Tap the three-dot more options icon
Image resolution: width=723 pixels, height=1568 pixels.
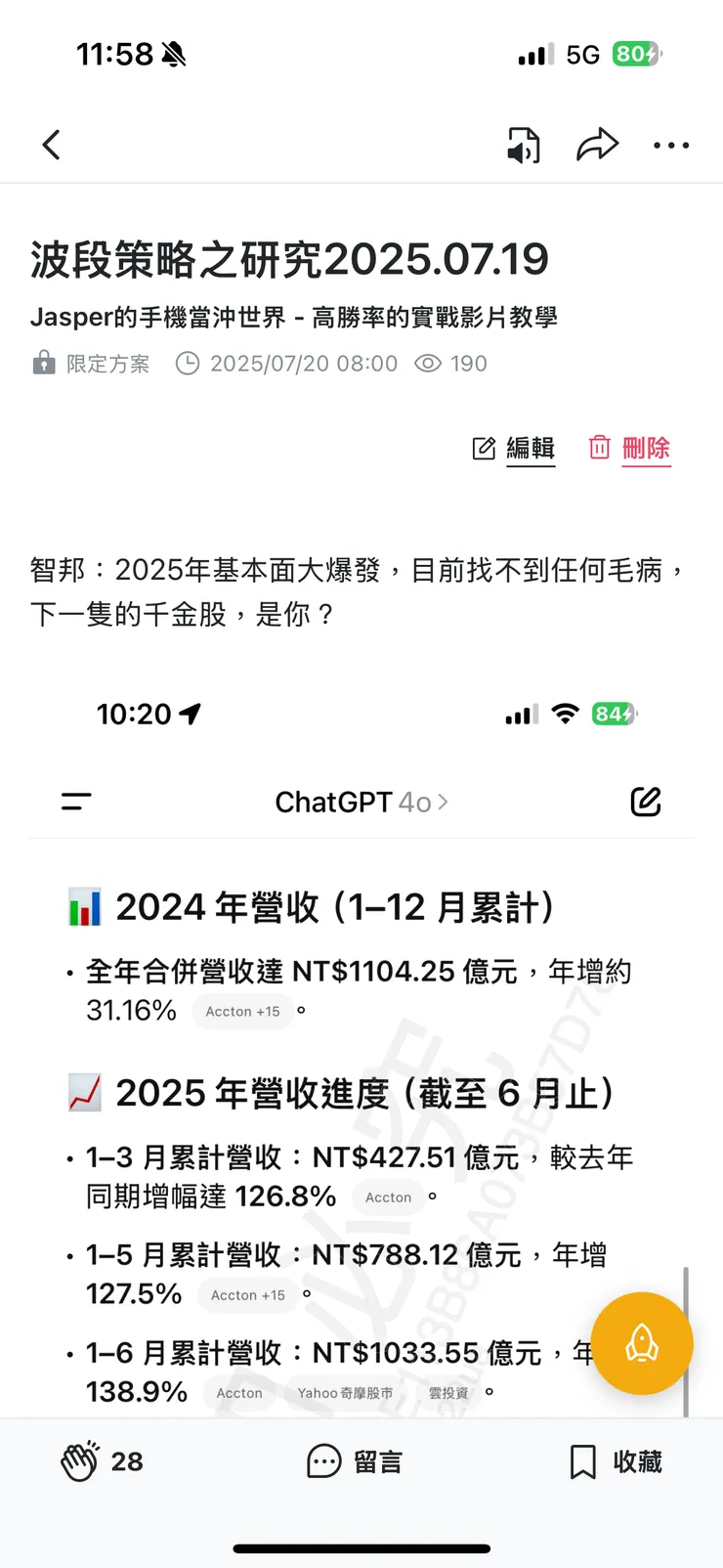670,144
